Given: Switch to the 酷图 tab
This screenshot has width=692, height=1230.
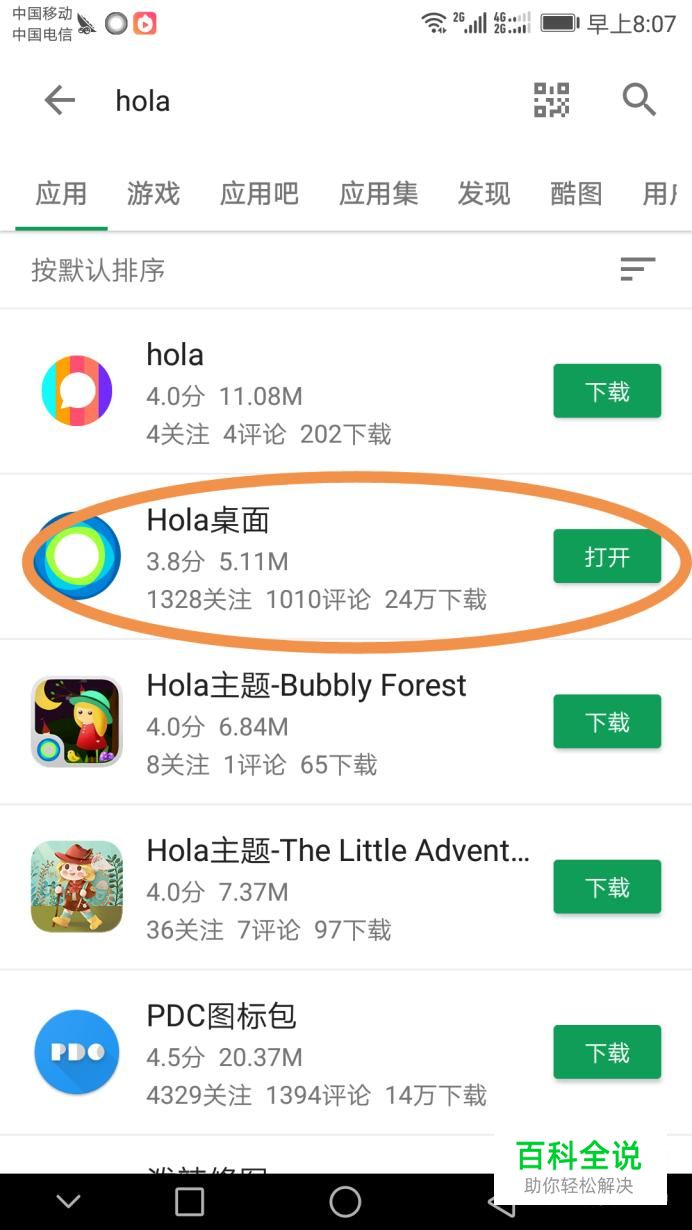Looking at the screenshot, I should 576,193.
